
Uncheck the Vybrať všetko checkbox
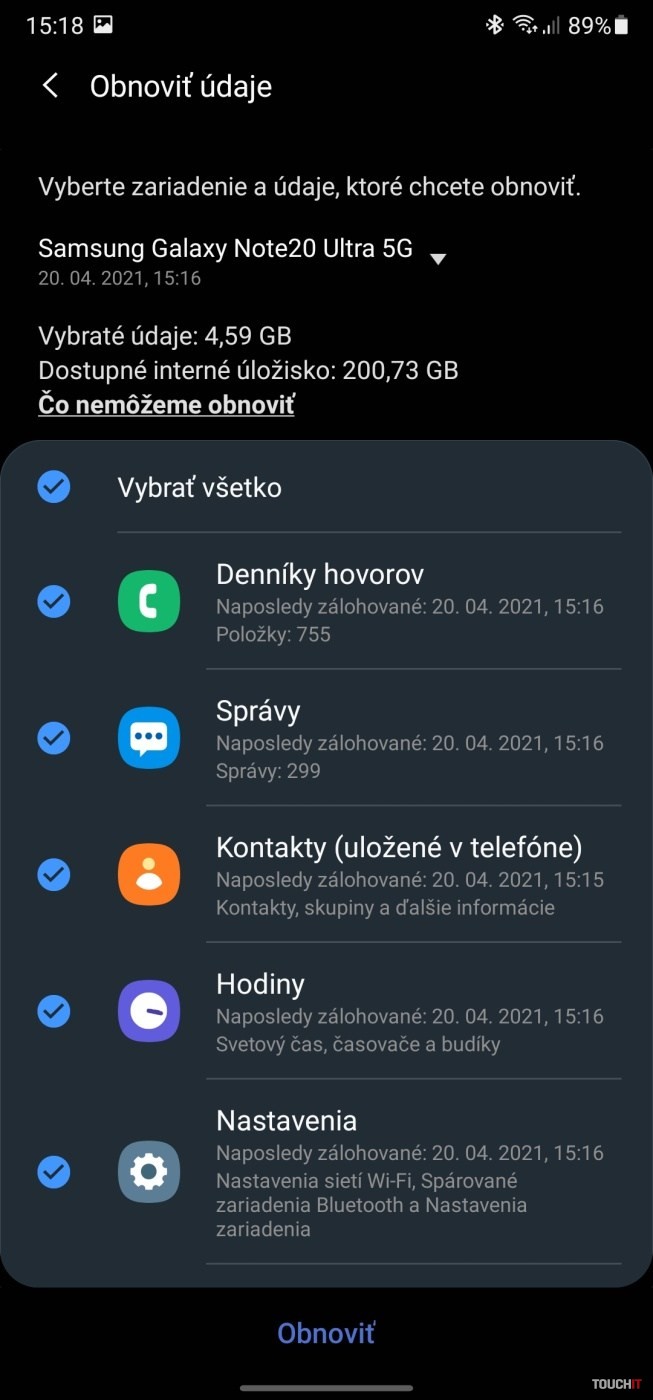(54, 487)
